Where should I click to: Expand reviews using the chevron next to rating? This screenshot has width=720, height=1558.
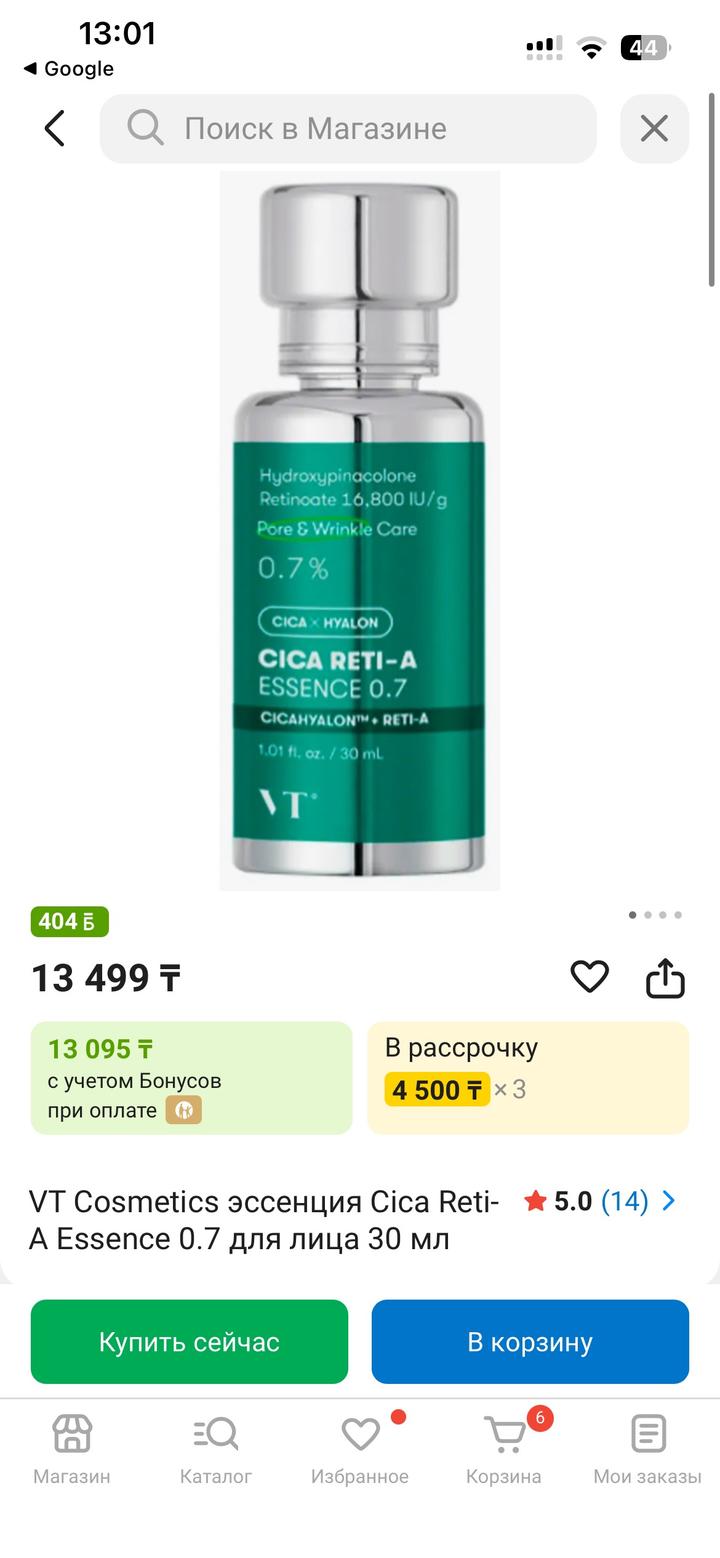pos(668,1200)
